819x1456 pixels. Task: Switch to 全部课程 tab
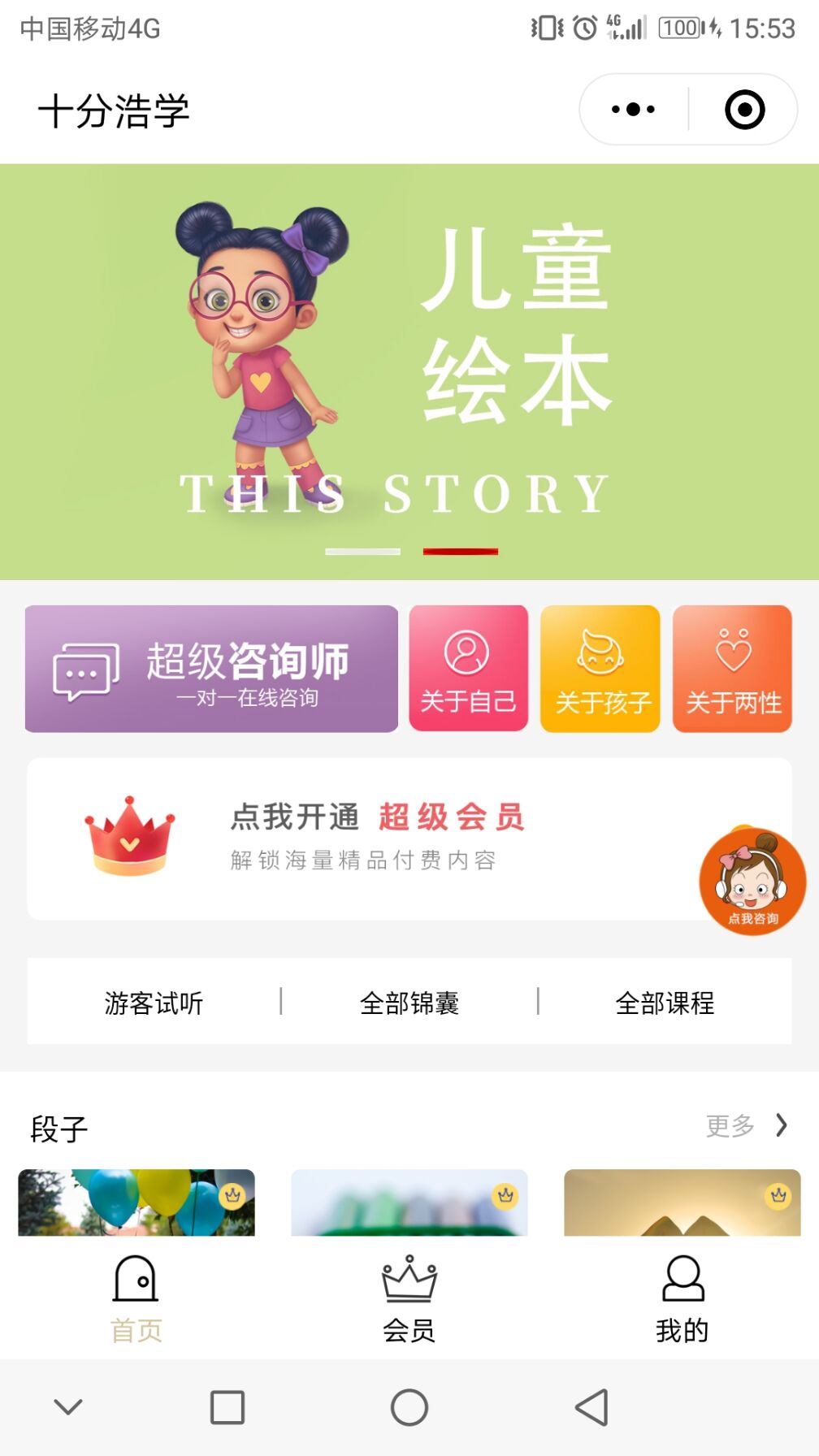tap(665, 1003)
